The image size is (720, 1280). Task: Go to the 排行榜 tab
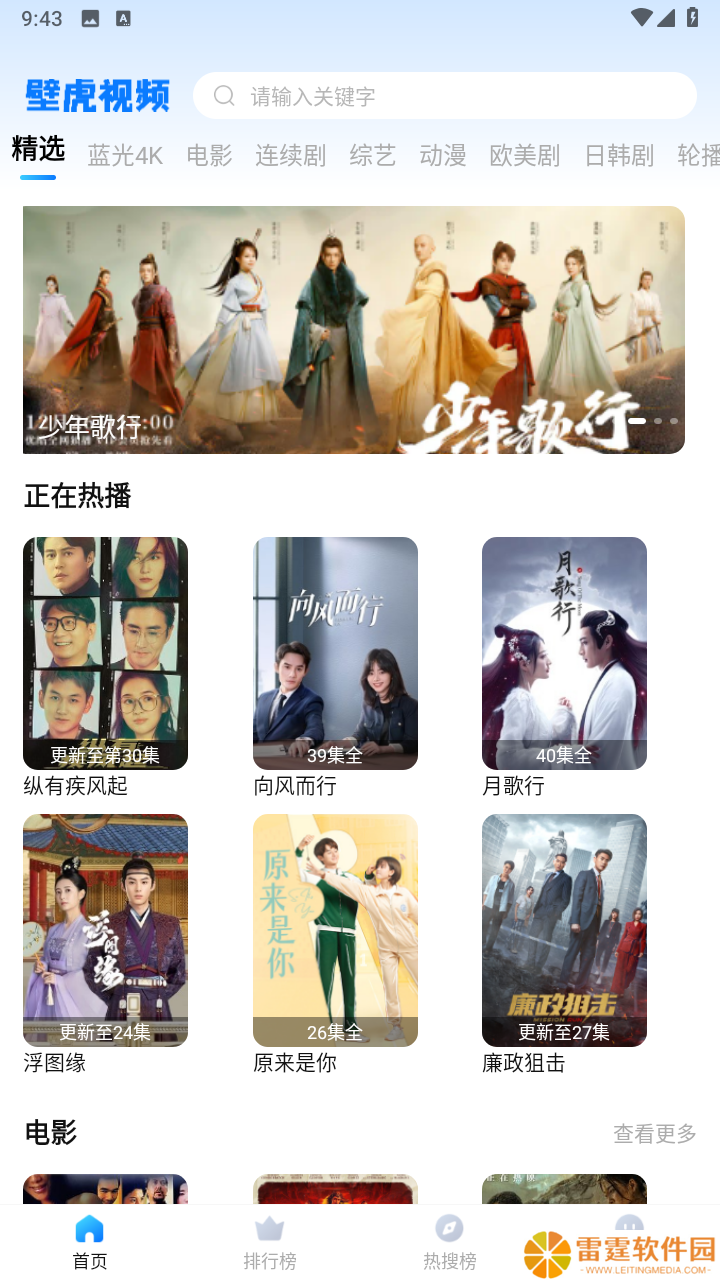click(x=270, y=1242)
